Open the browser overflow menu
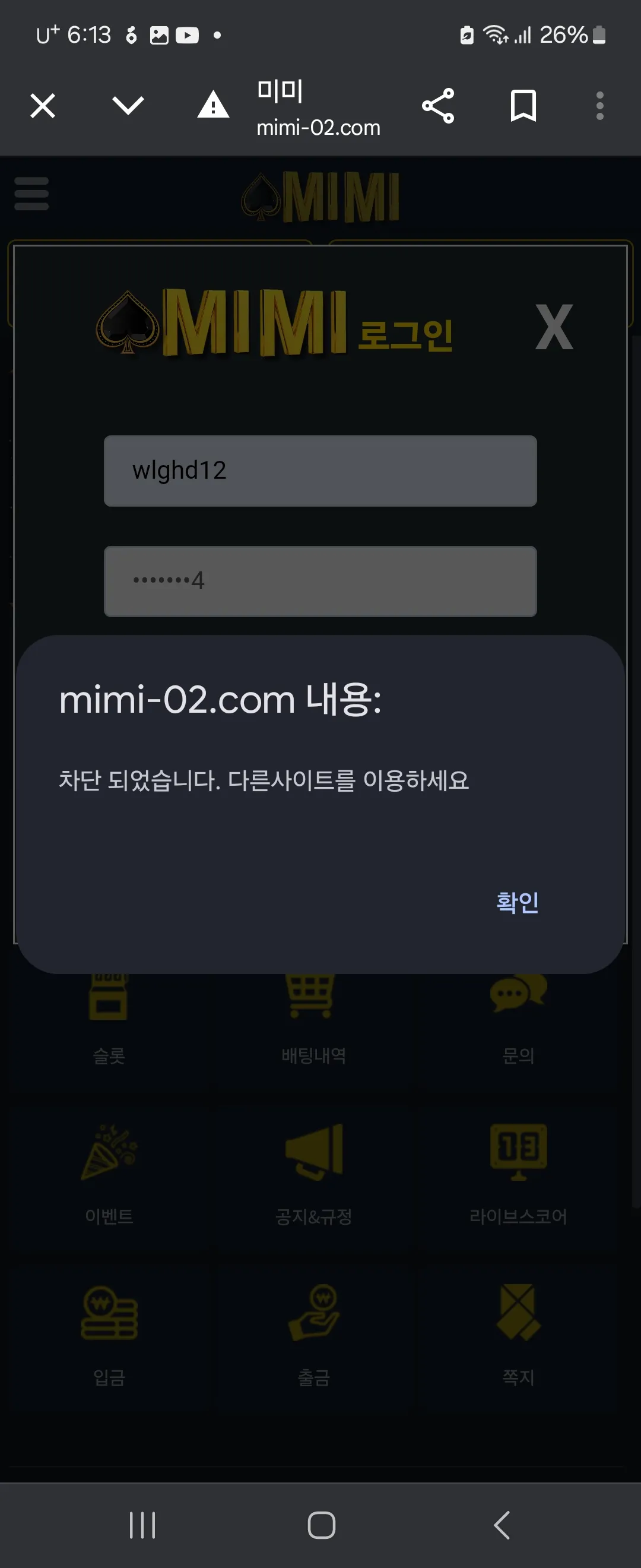 pos(599,106)
